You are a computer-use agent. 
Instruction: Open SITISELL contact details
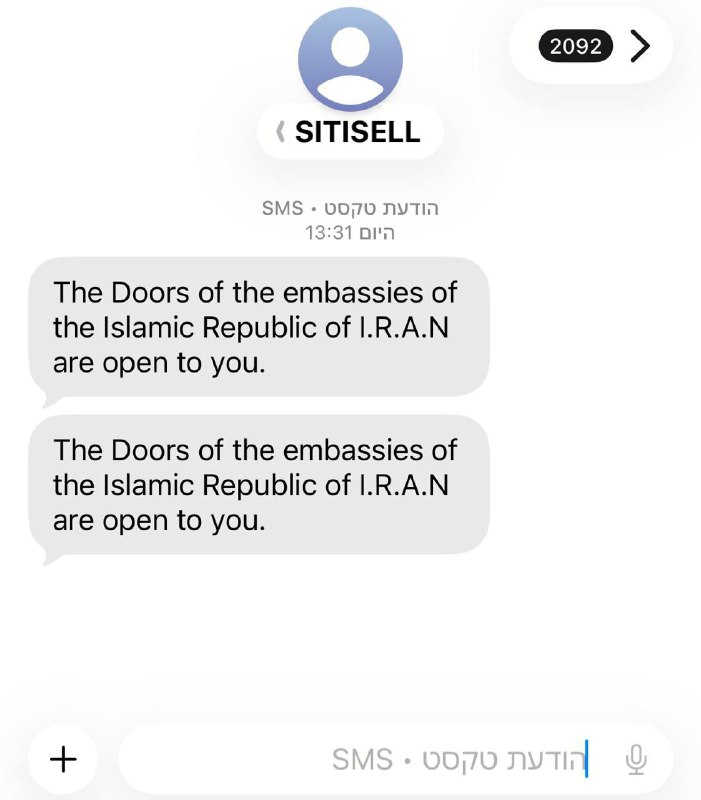[350, 132]
